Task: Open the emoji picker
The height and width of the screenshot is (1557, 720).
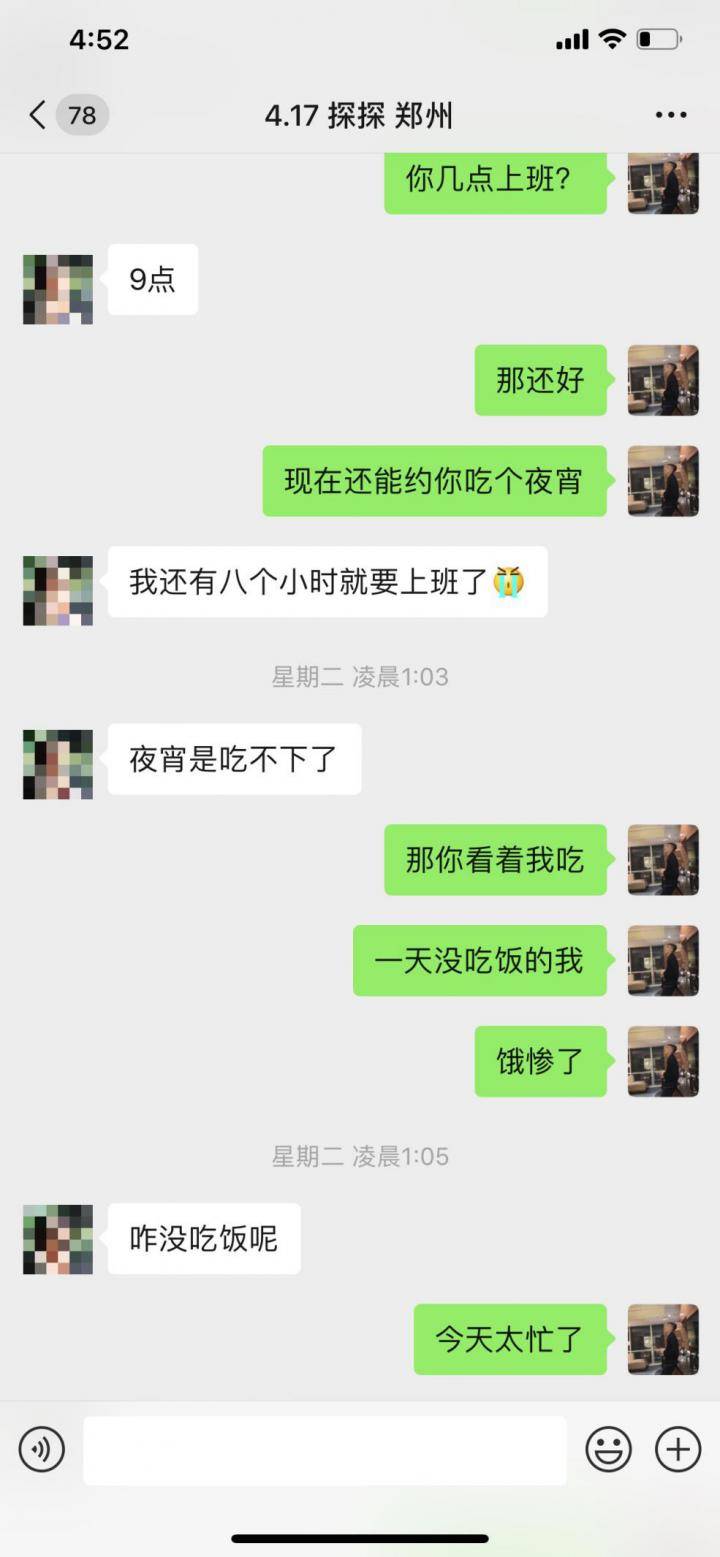Action: 609,1447
